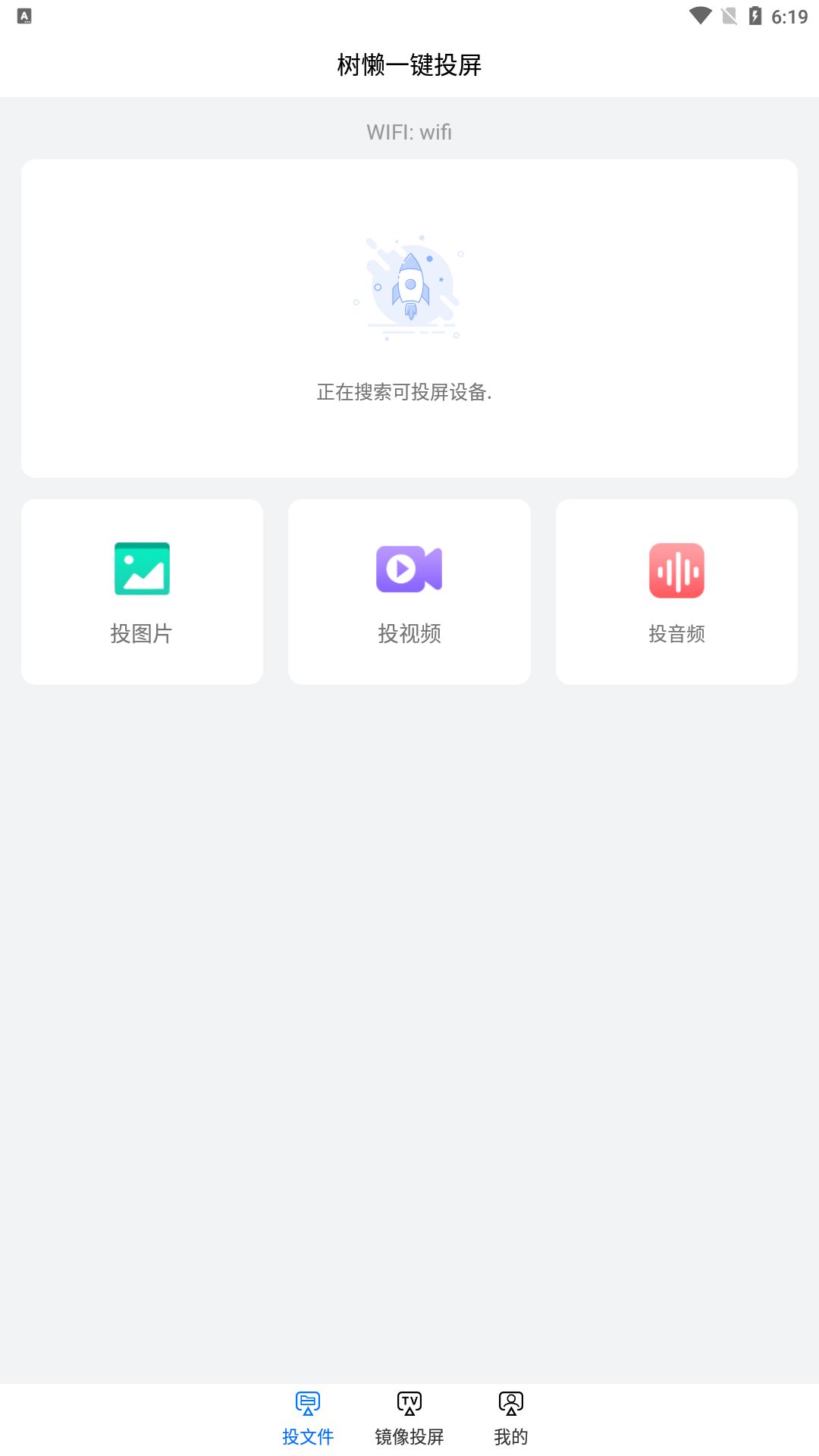Click the 投视频 card

[409, 591]
